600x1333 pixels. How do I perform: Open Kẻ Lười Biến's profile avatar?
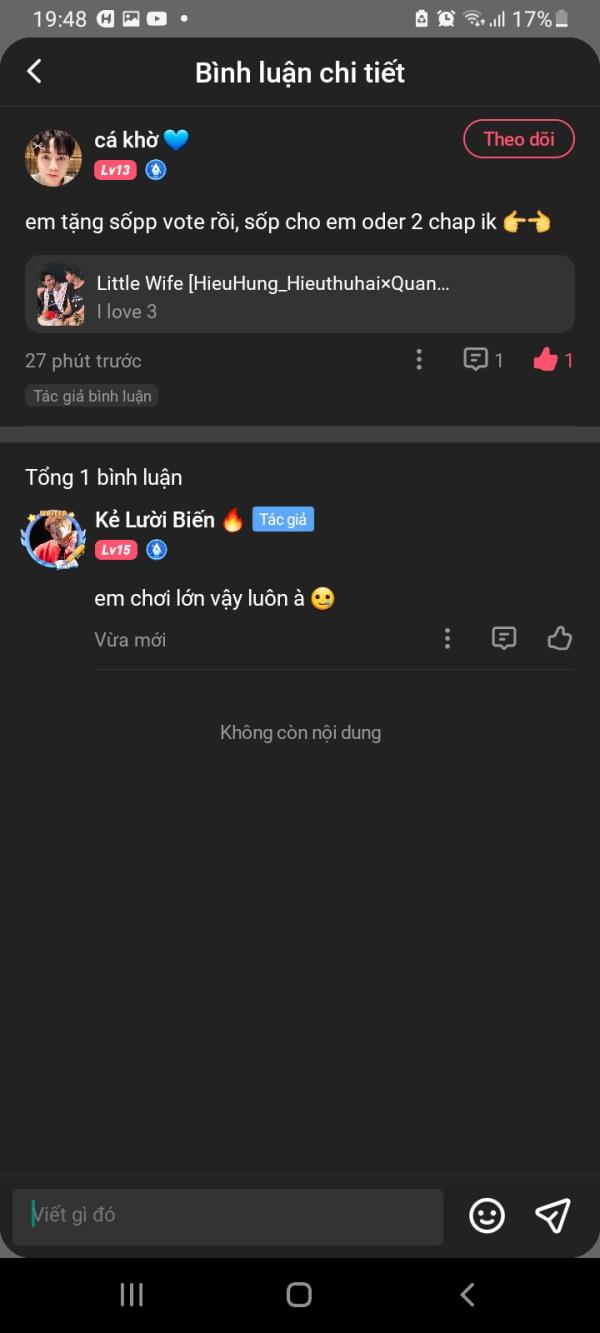click(x=53, y=538)
